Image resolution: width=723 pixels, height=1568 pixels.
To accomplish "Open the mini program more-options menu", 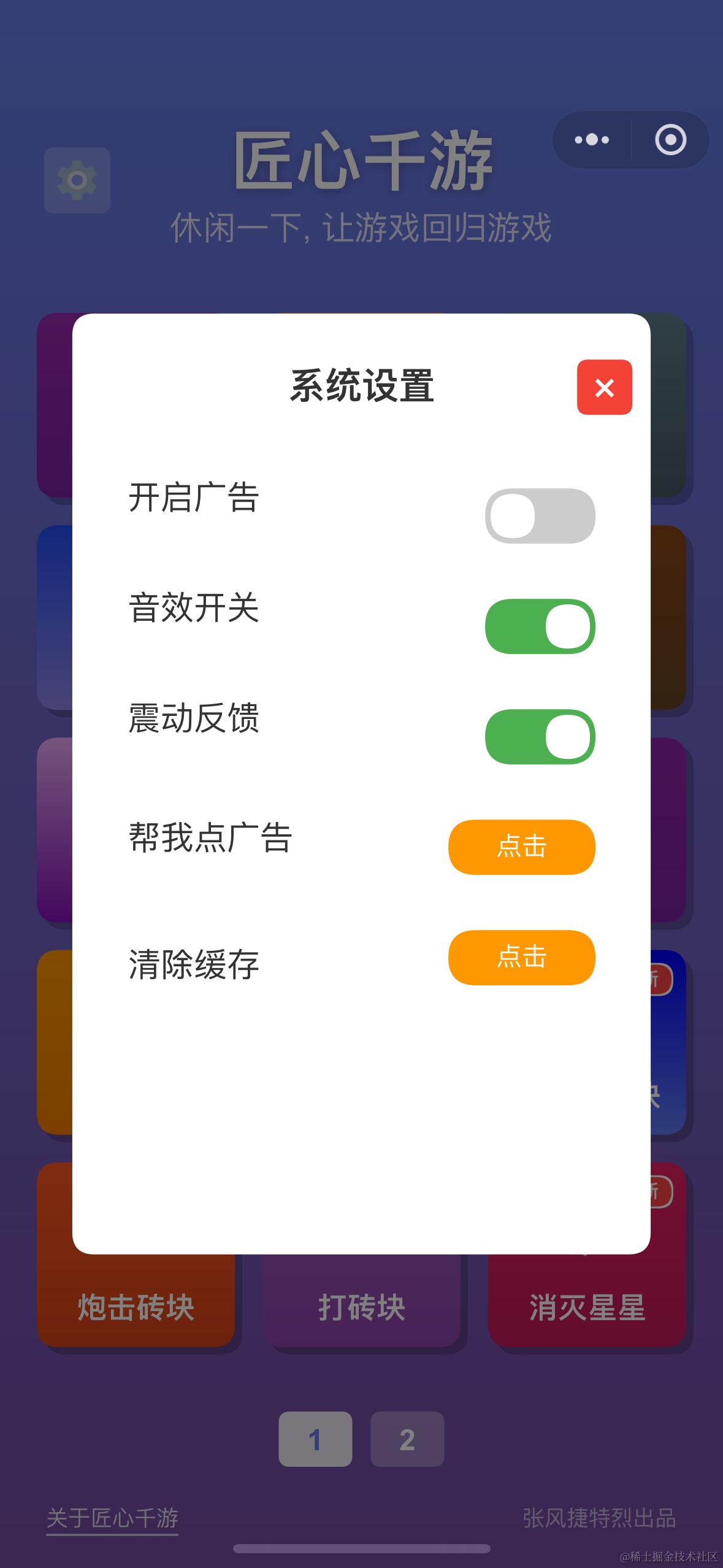I will pyautogui.click(x=592, y=140).
